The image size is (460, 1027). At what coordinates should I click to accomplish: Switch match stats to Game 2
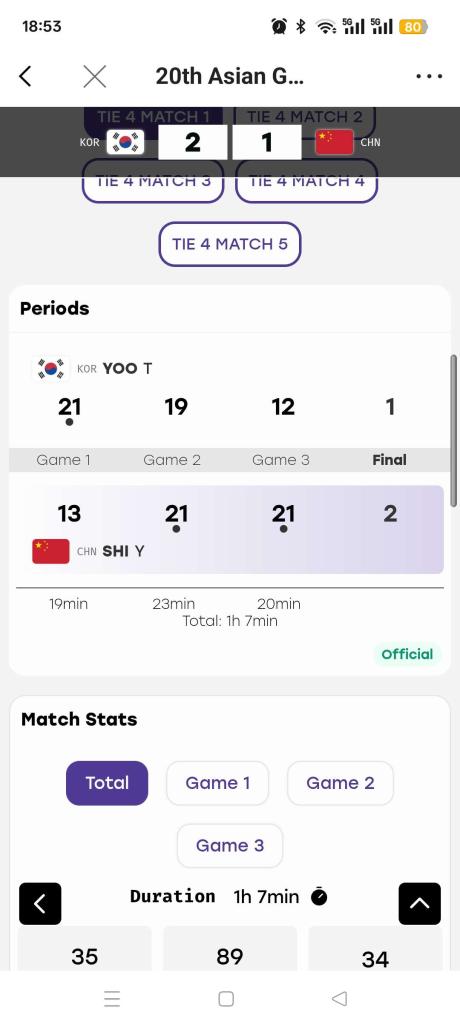tap(340, 783)
